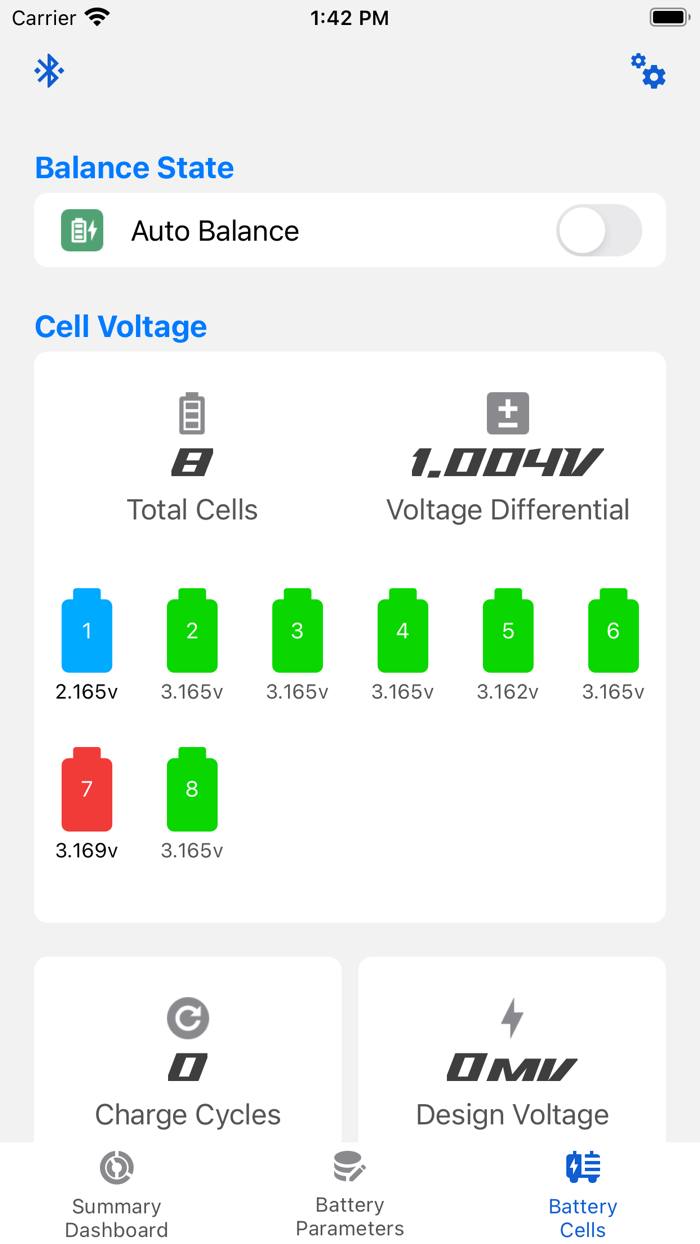
Task: Select the Battery Cells tab
Action: point(582,1194)
